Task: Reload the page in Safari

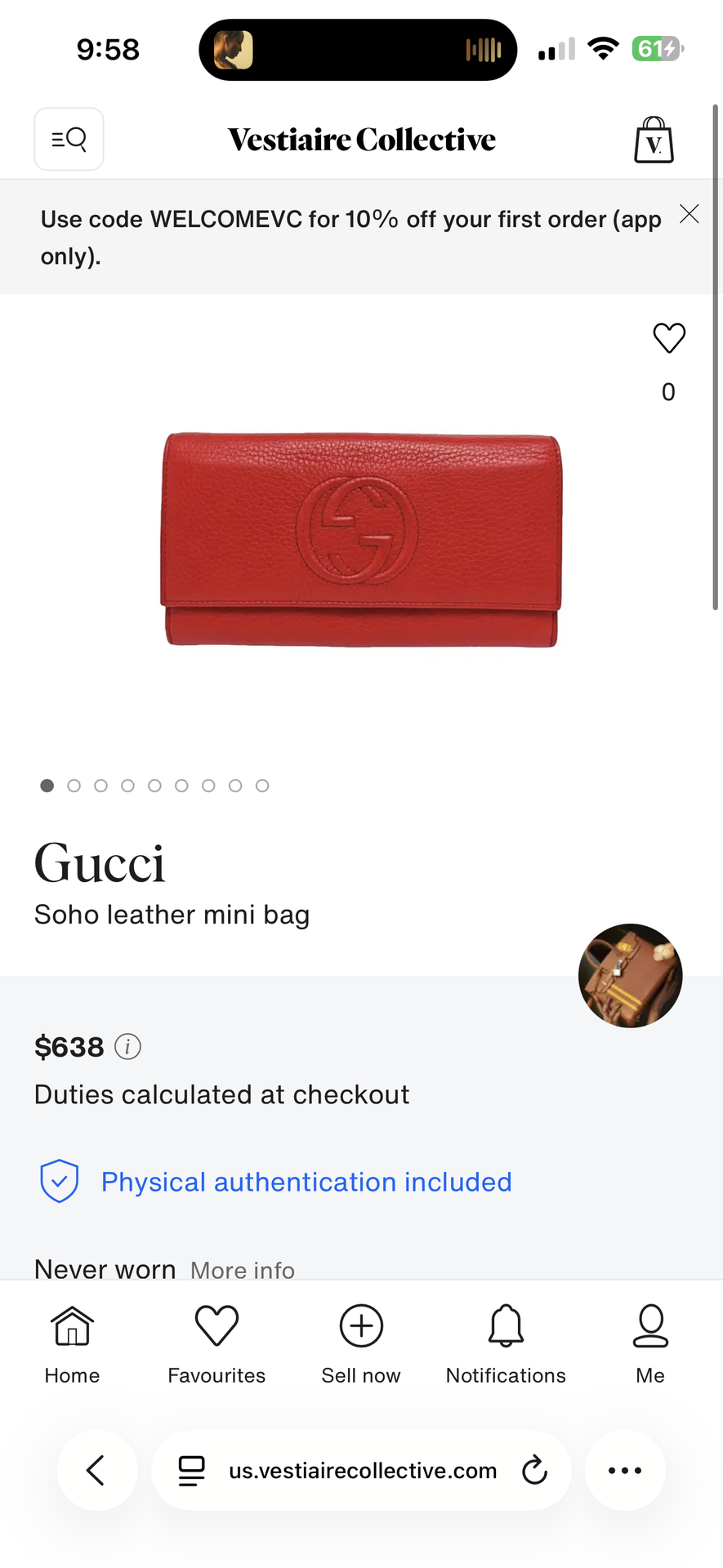Action: pos(533,1470)
